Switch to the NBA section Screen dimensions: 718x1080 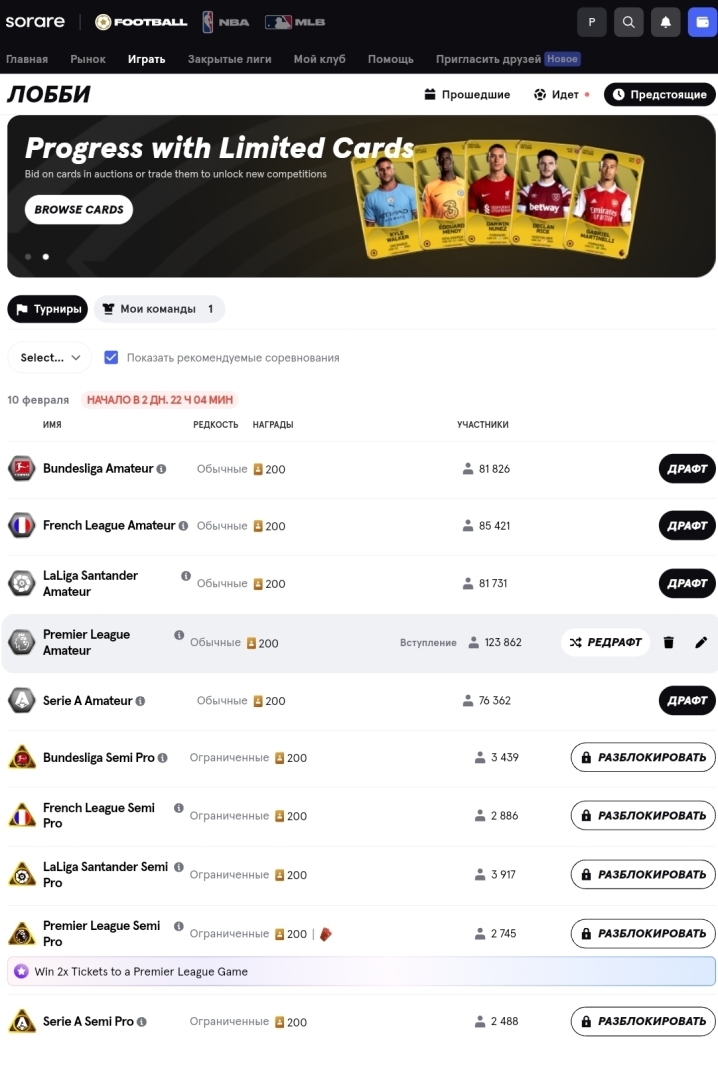pyautogui.click(x=225, y=22)
